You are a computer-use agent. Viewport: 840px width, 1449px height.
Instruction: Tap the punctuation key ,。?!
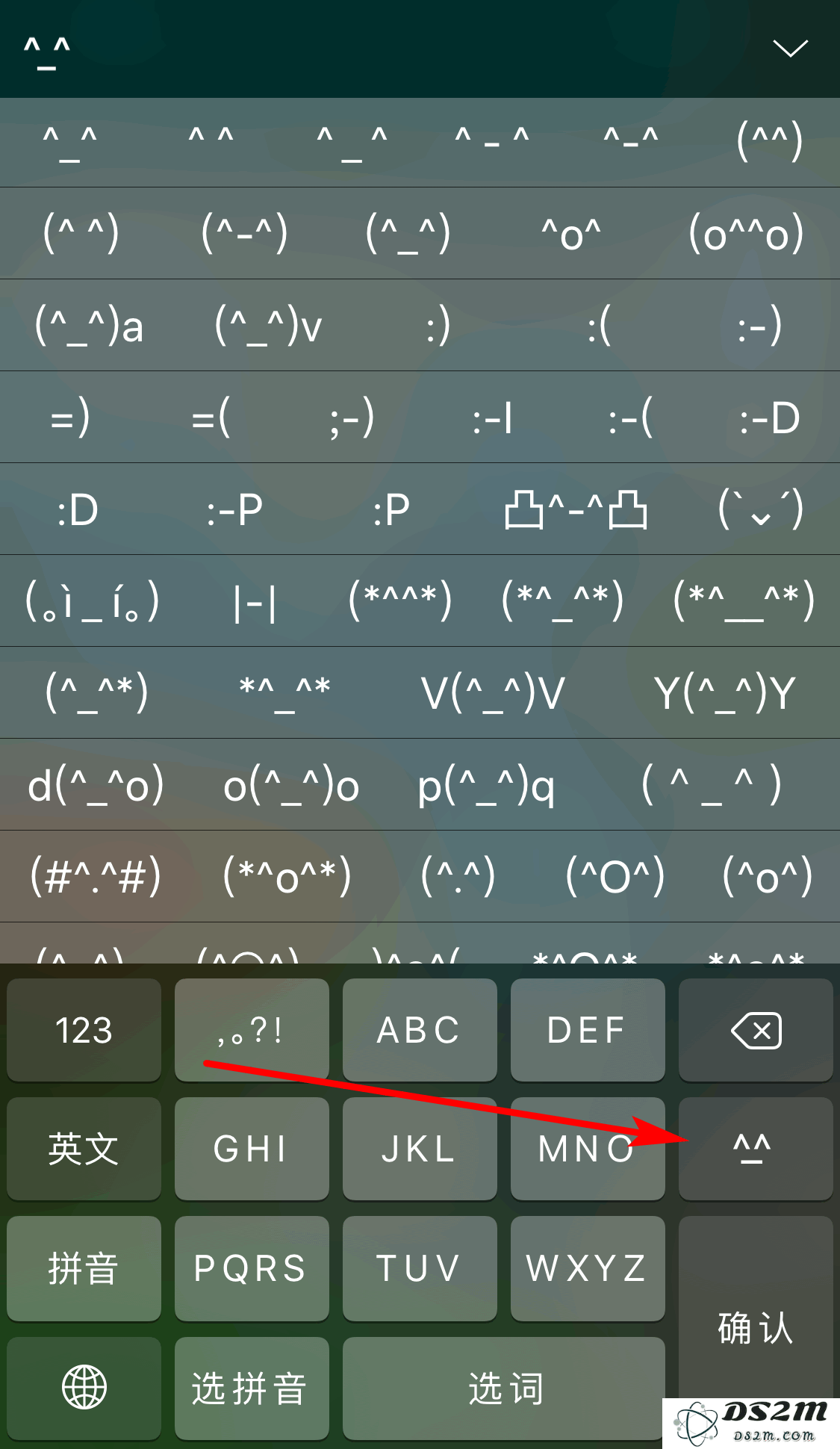252,1030
